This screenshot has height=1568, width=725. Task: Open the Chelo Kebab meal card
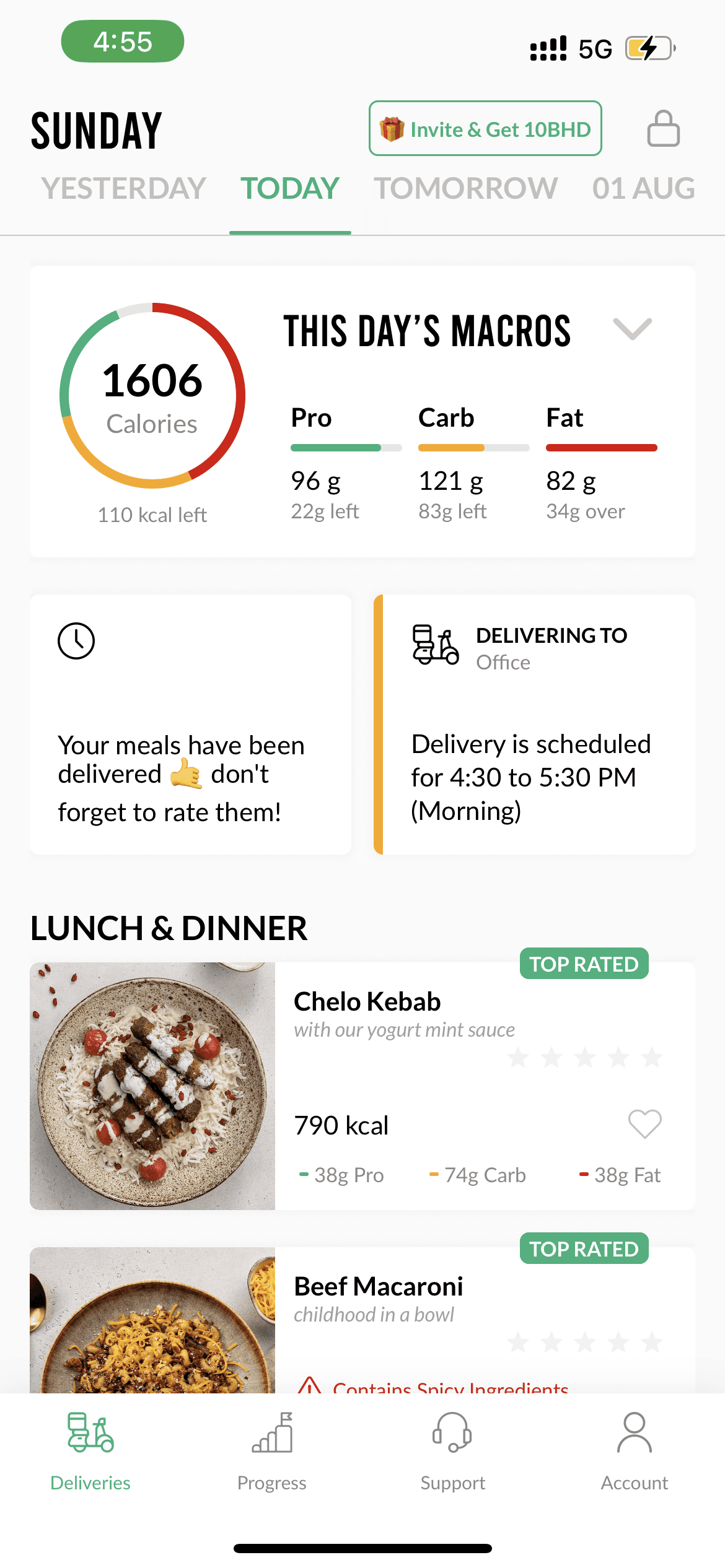(x=362, y=1086)
